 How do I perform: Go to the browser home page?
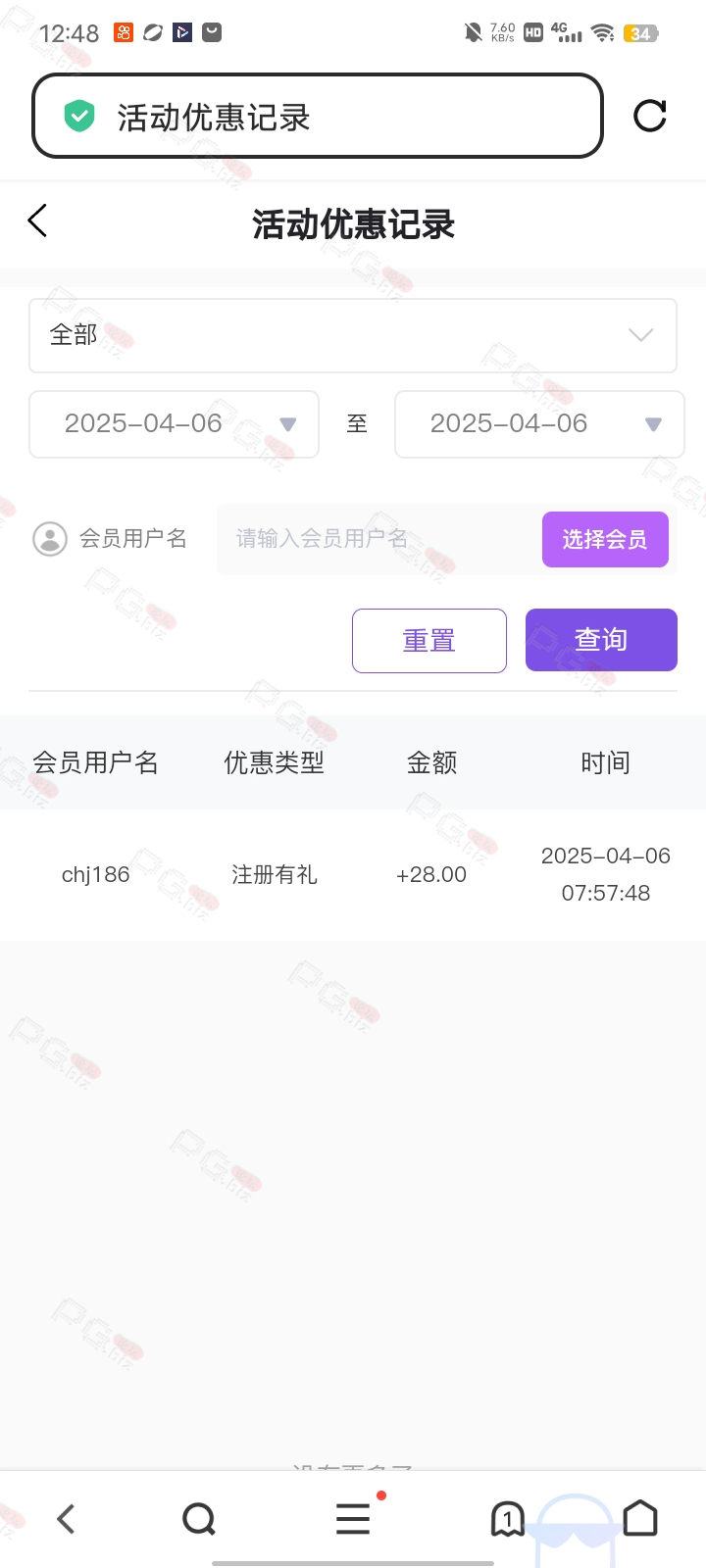(640, 1518)
